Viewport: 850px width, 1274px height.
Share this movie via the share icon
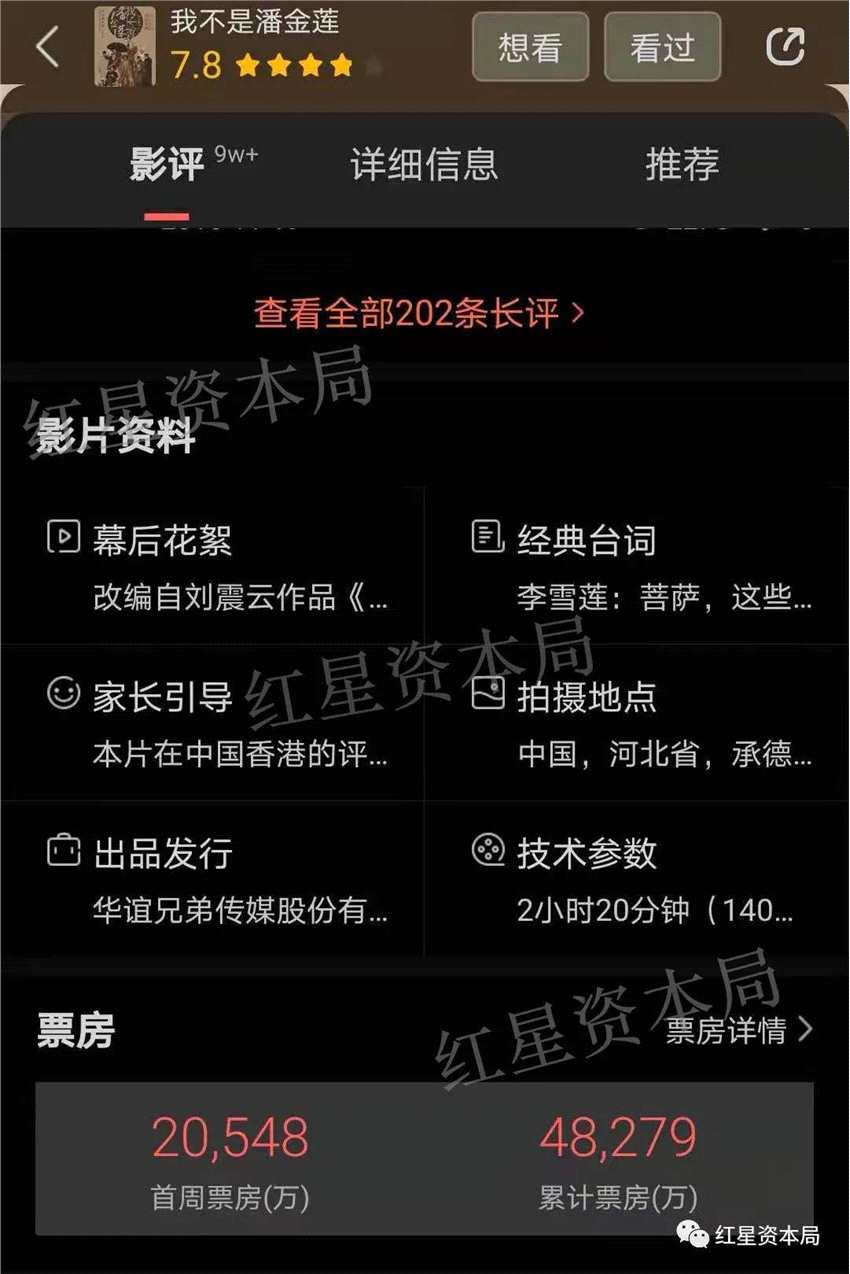pos(785,47)
